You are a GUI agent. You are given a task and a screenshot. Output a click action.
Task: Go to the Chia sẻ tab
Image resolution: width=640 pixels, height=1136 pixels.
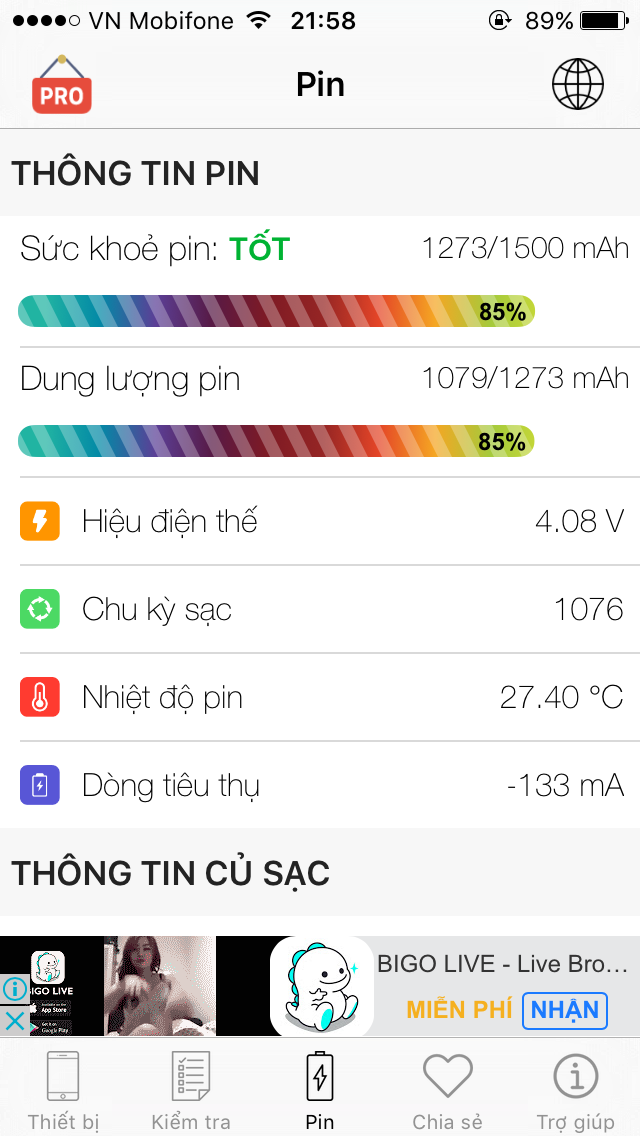[x=447, y=1090]
